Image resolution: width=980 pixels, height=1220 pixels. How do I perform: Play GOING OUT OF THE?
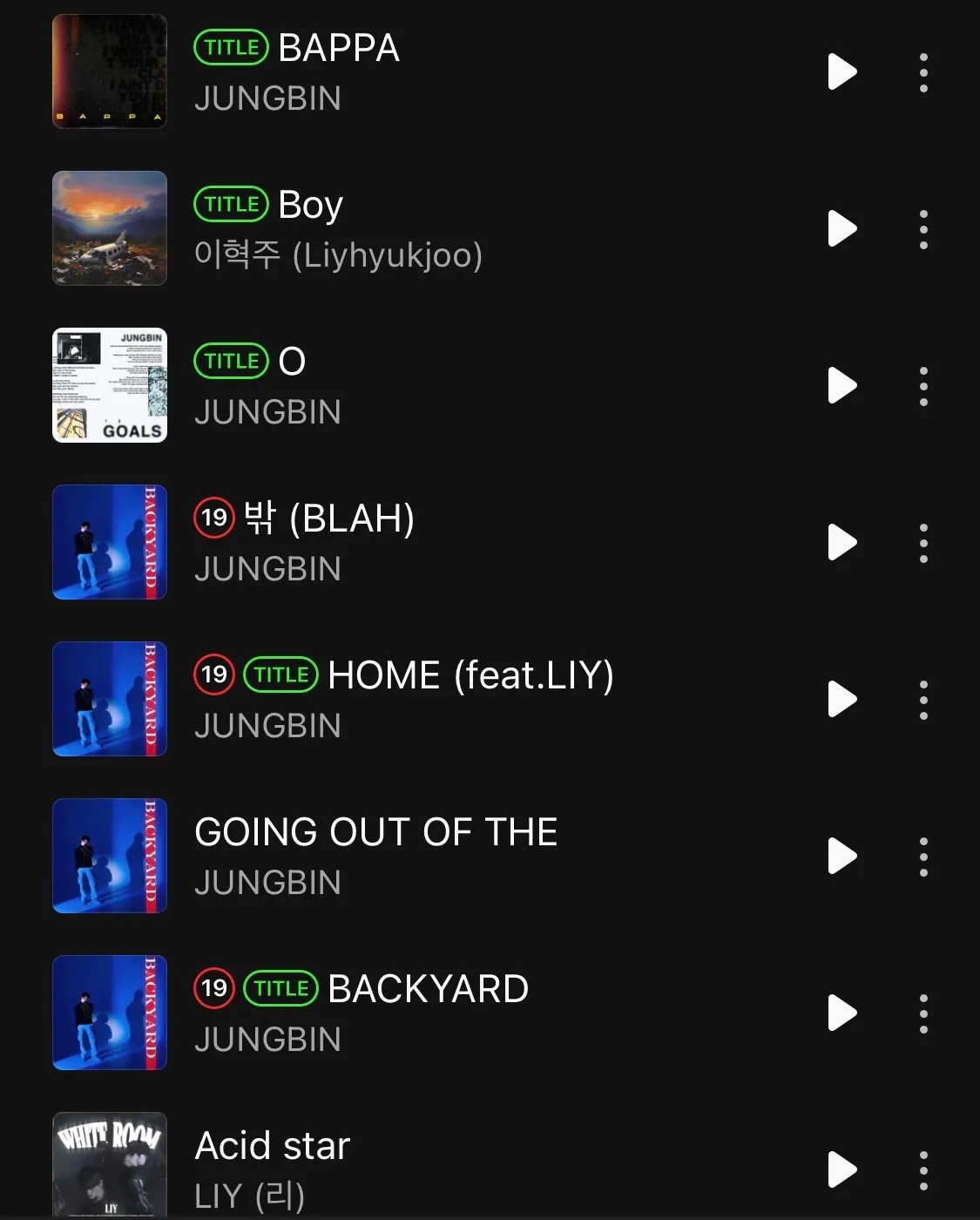(841, 856)
